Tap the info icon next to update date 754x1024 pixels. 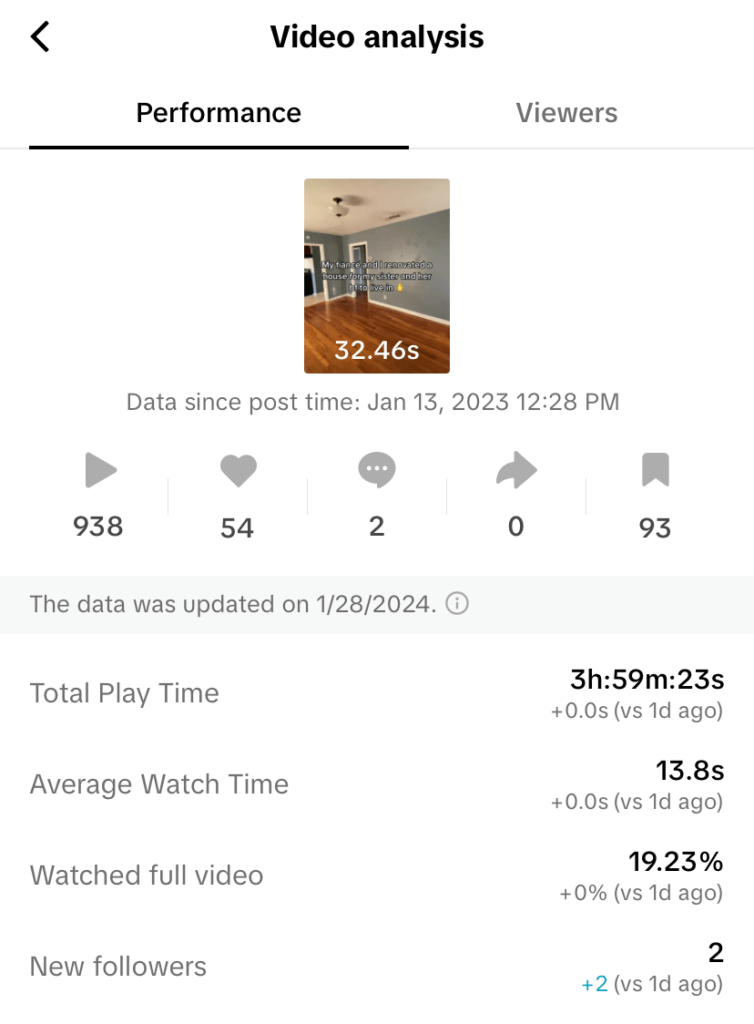[458, 603]
